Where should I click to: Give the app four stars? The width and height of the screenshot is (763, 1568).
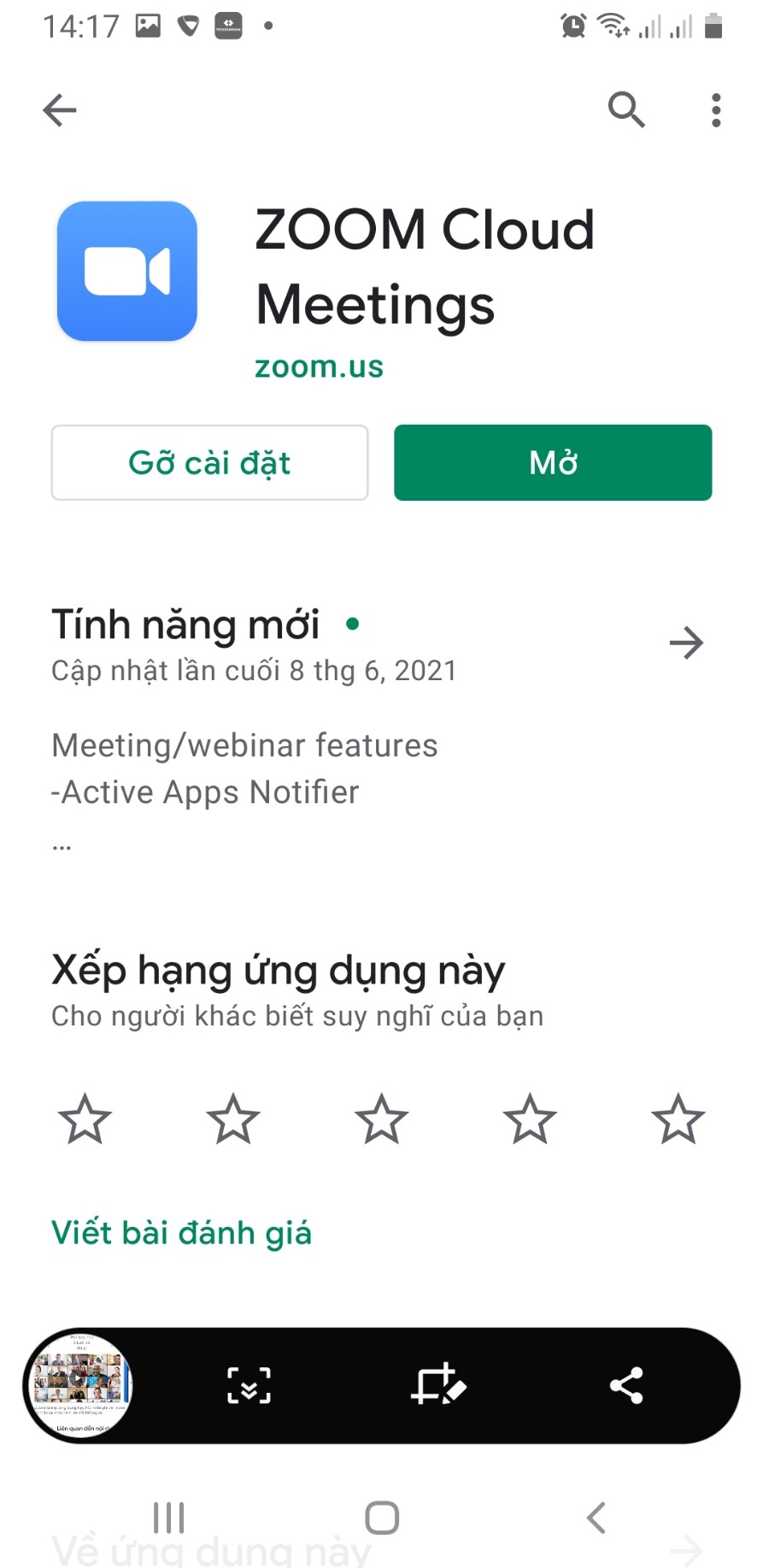530,1119
